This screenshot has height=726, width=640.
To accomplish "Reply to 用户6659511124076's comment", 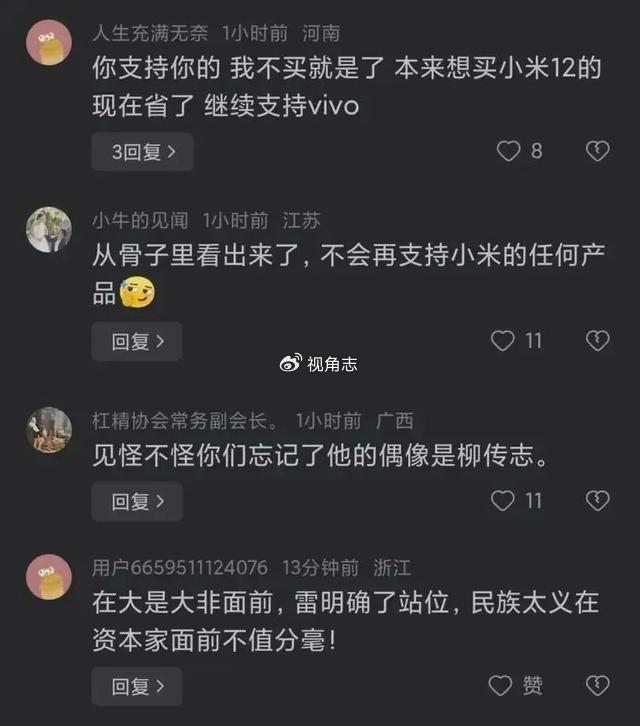I will coord(137,686).
